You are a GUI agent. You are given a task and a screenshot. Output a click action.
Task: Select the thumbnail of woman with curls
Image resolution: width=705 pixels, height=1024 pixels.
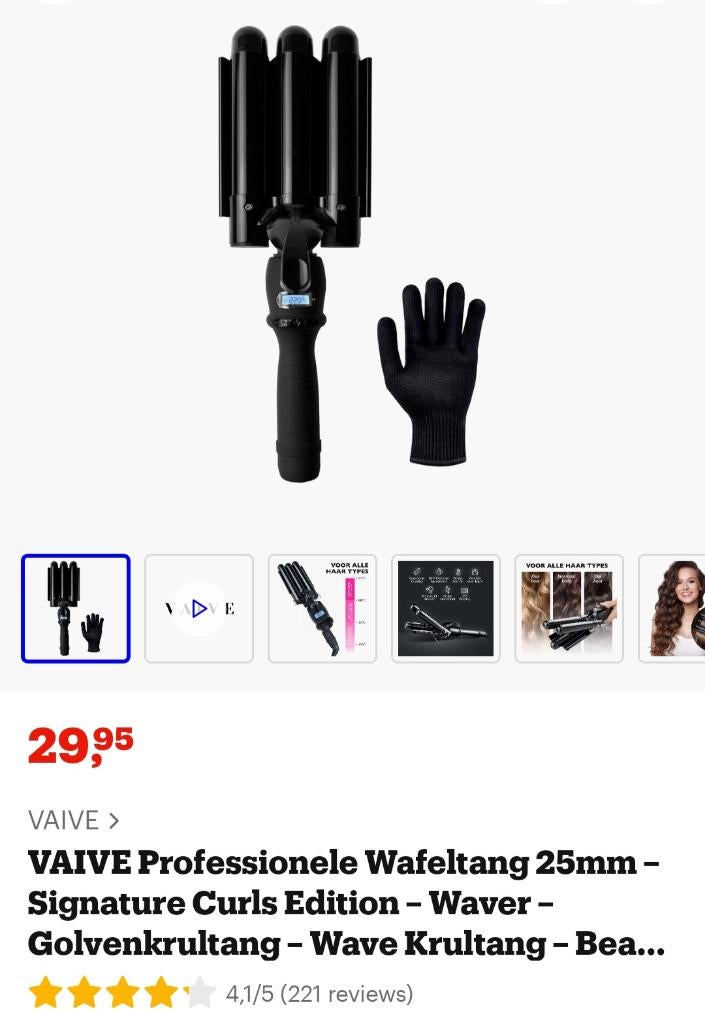click(x=675, y=608)
